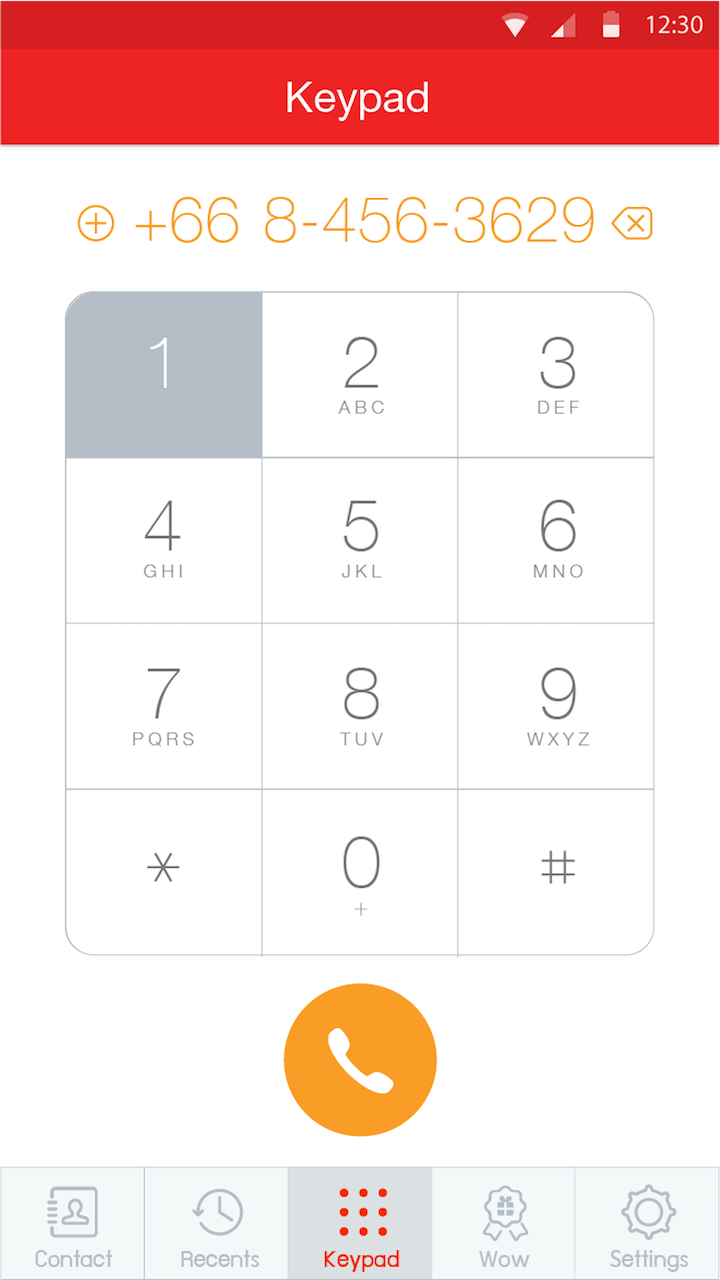Enter digit 0 on the keypad
Image resolution: width=720 pixels, height=1280 pixels.
pos(360,872)
